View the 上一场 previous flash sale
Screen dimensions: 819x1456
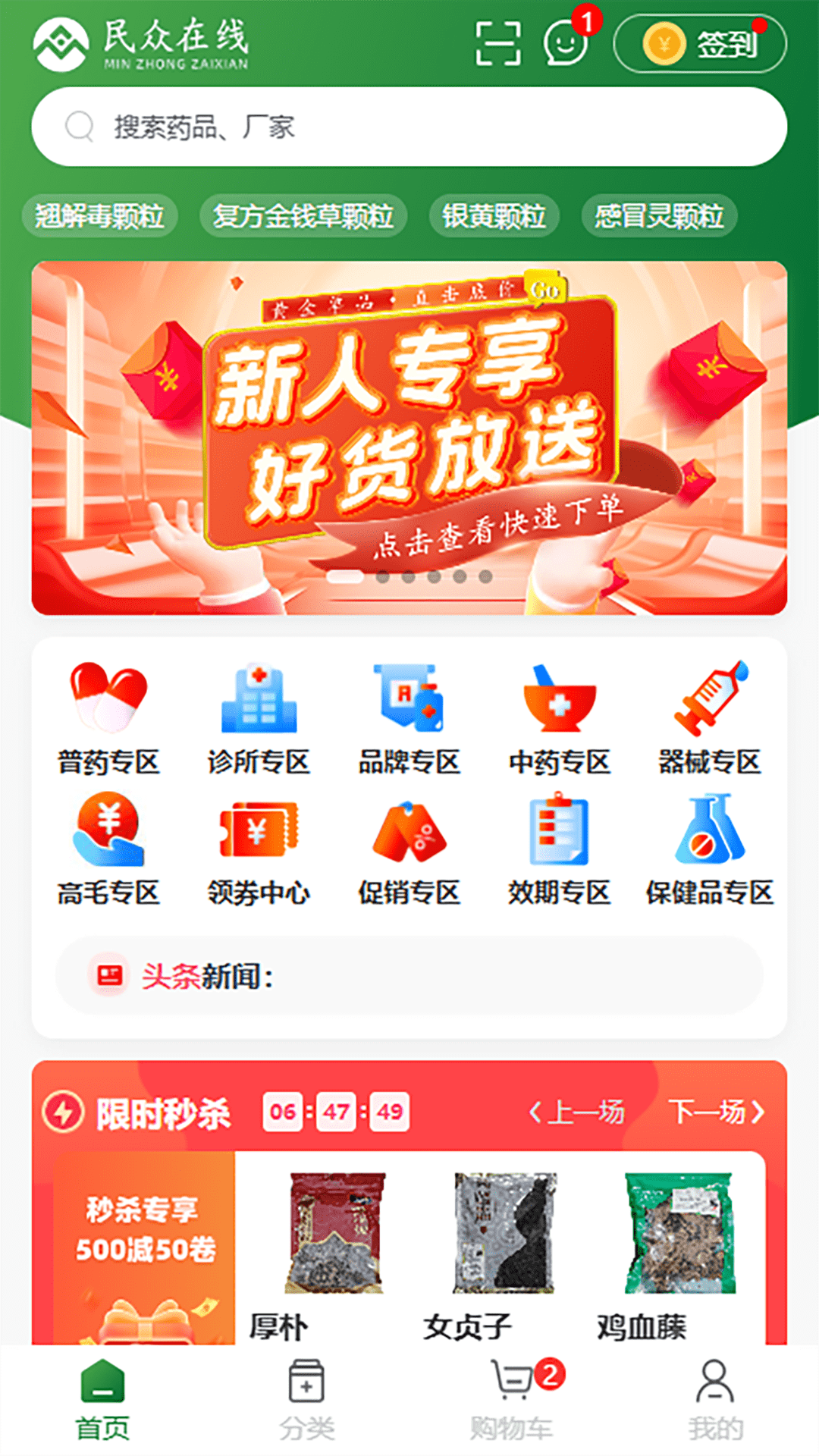578,1112
